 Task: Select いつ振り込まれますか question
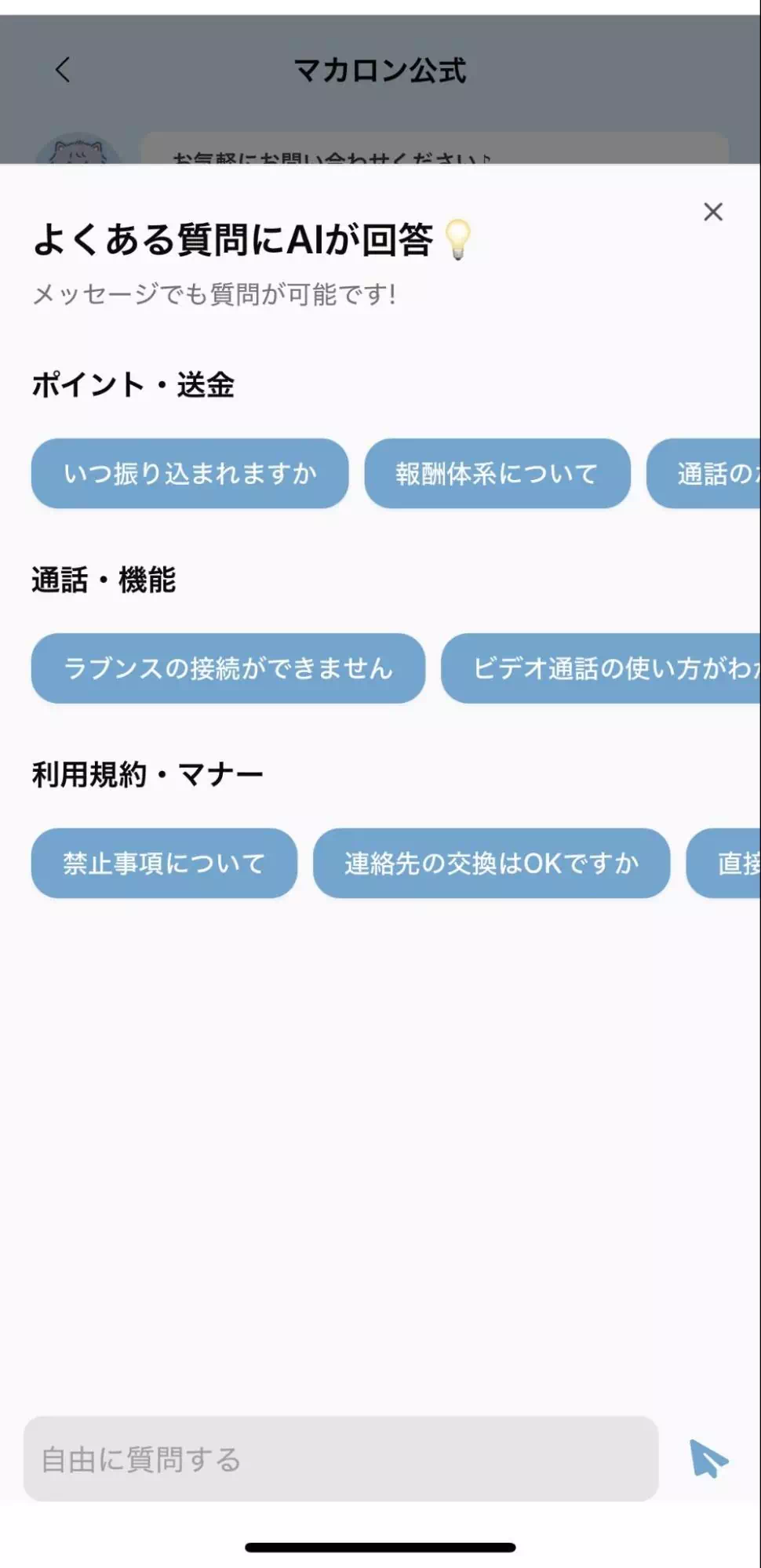pyautogui.click(x=190, y=473)
